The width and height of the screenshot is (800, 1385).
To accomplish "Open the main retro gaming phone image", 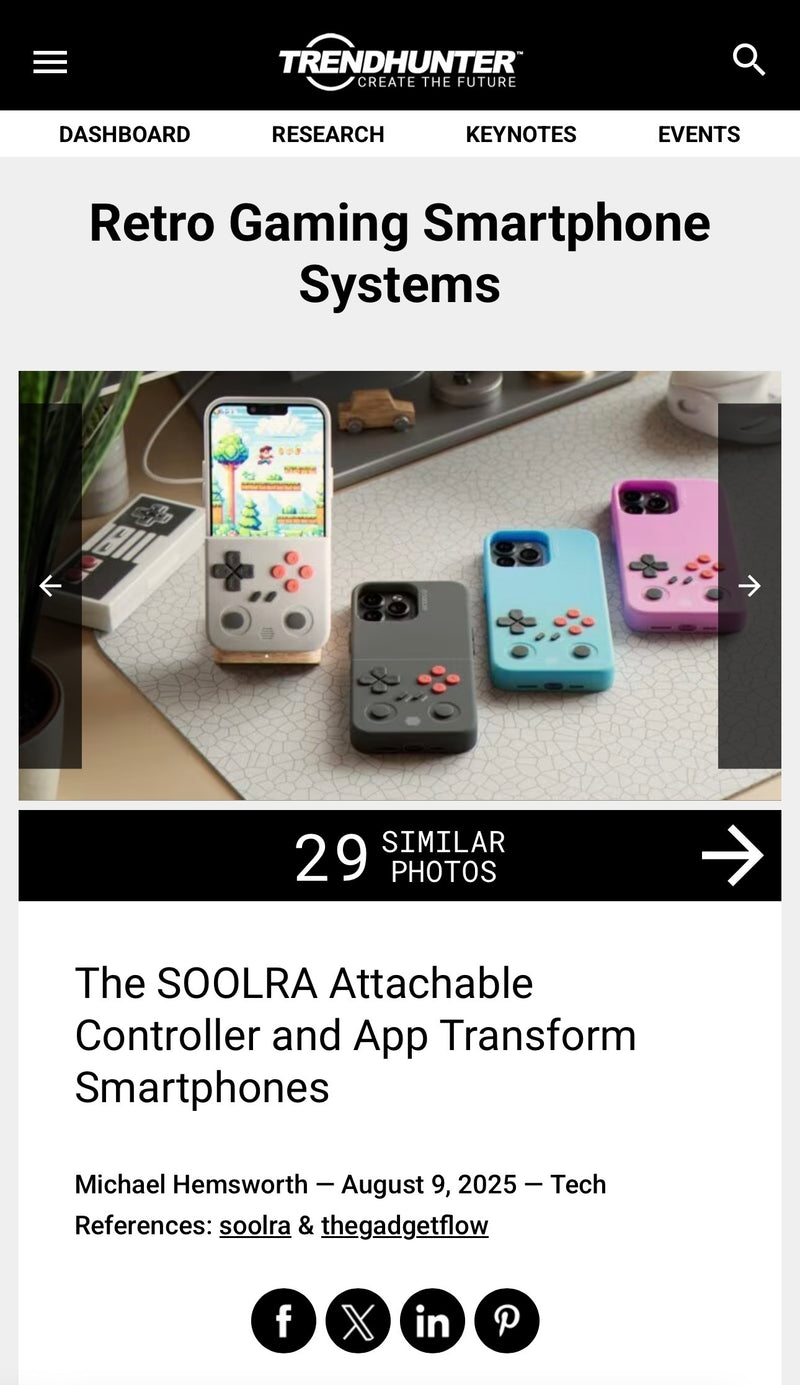I will click(400, 586).
